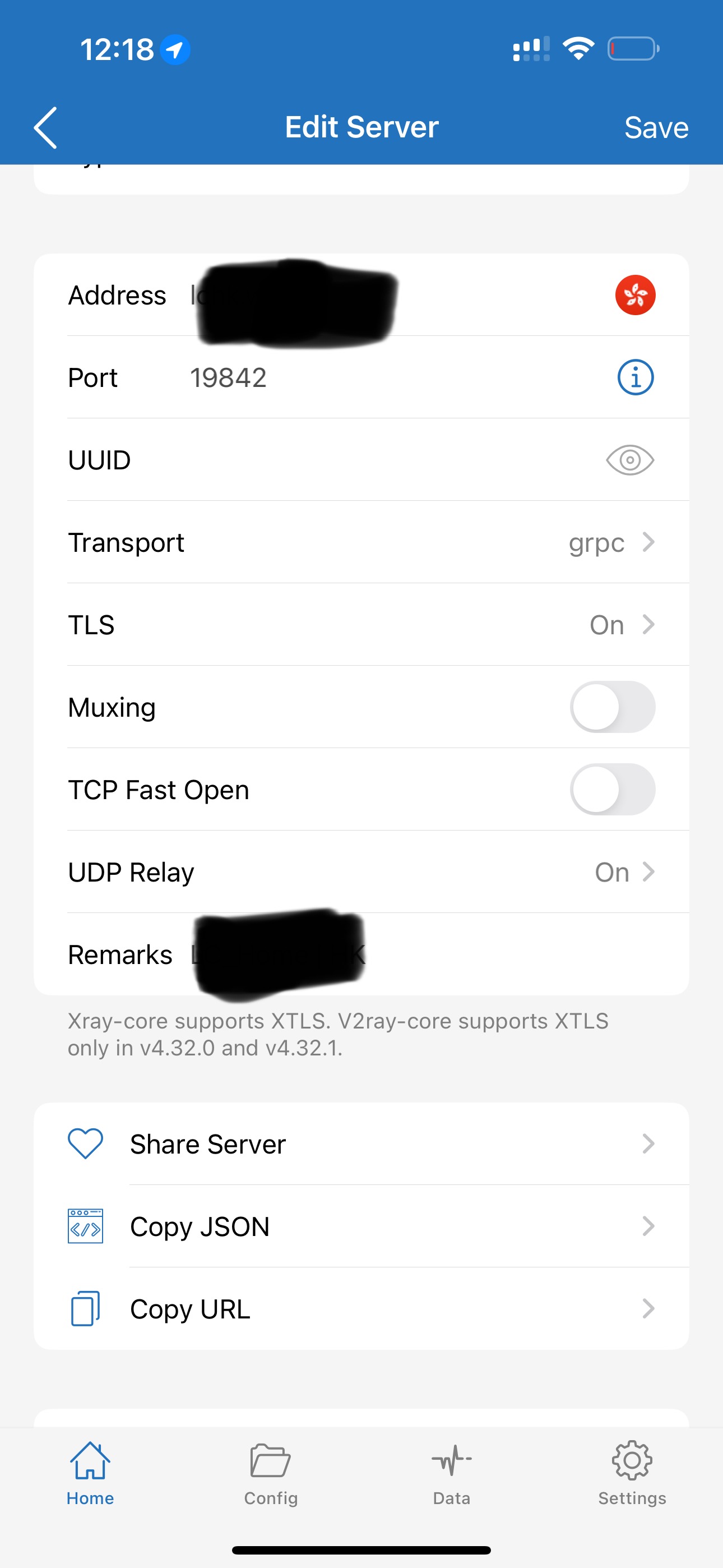Switch to the Home tab
Image resolution: width=723 pixels, height=1568 pixels.
[90, 1473]
